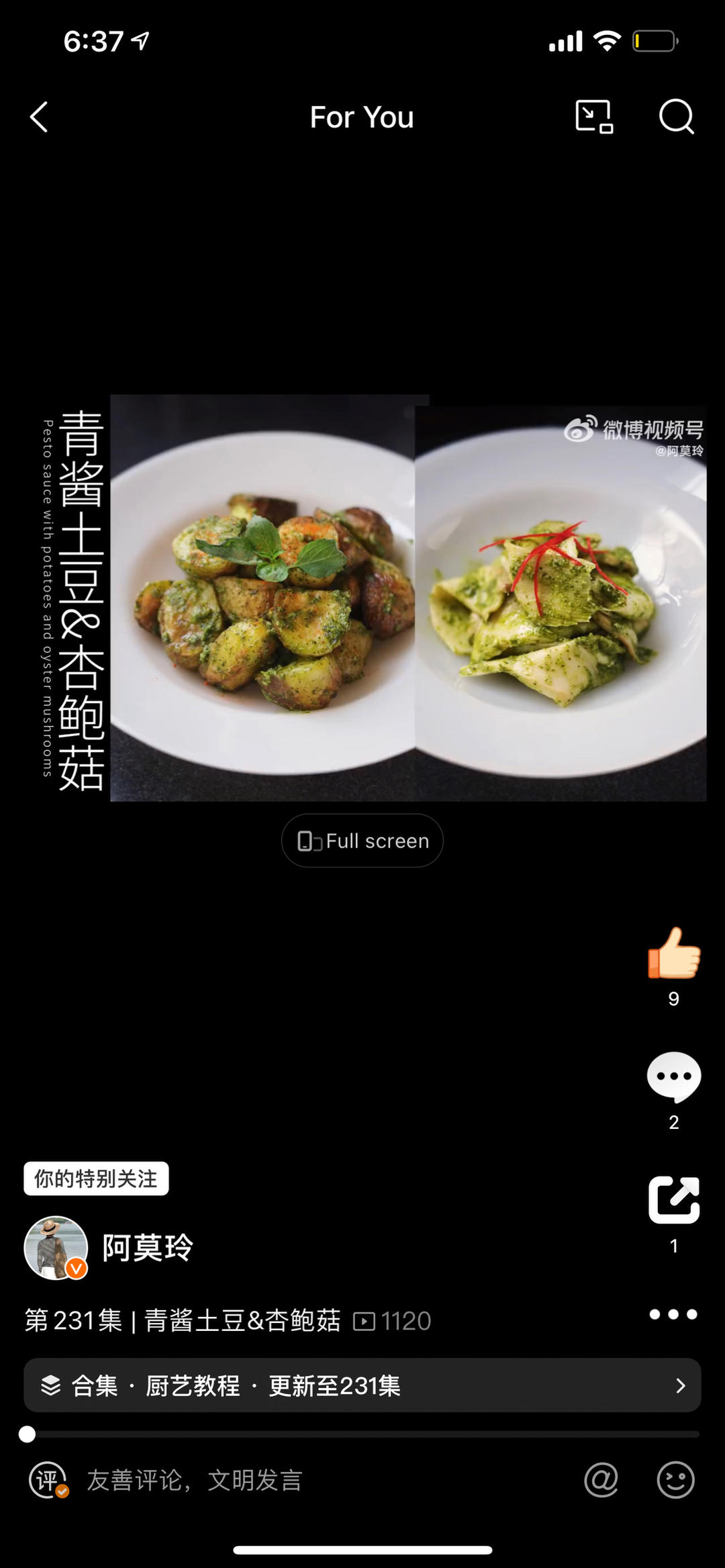Switch the video to Full screen

coord(362,841)
